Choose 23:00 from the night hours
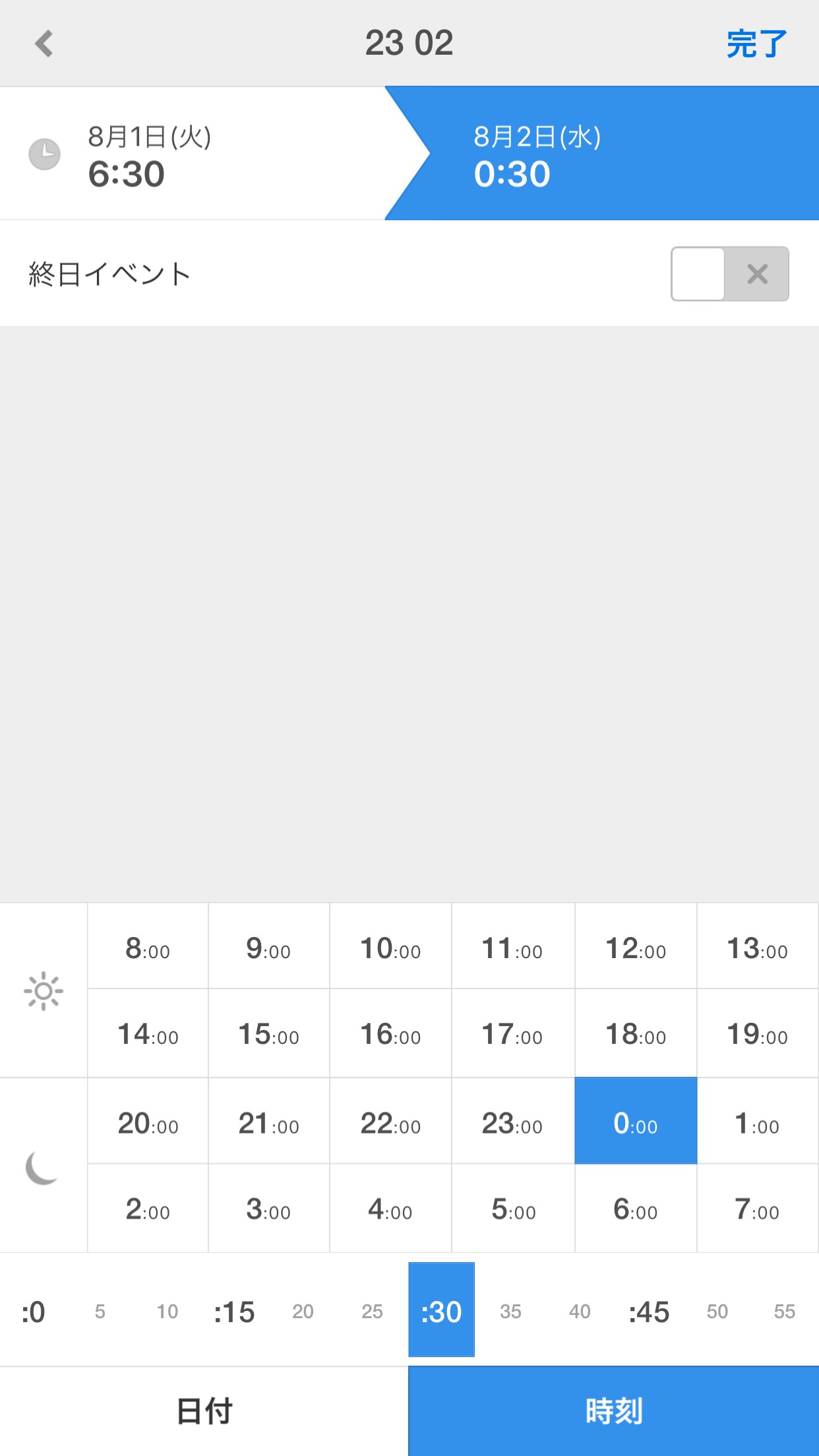Viewport: 819px width, 1456px height. [x=512, y=1123]
